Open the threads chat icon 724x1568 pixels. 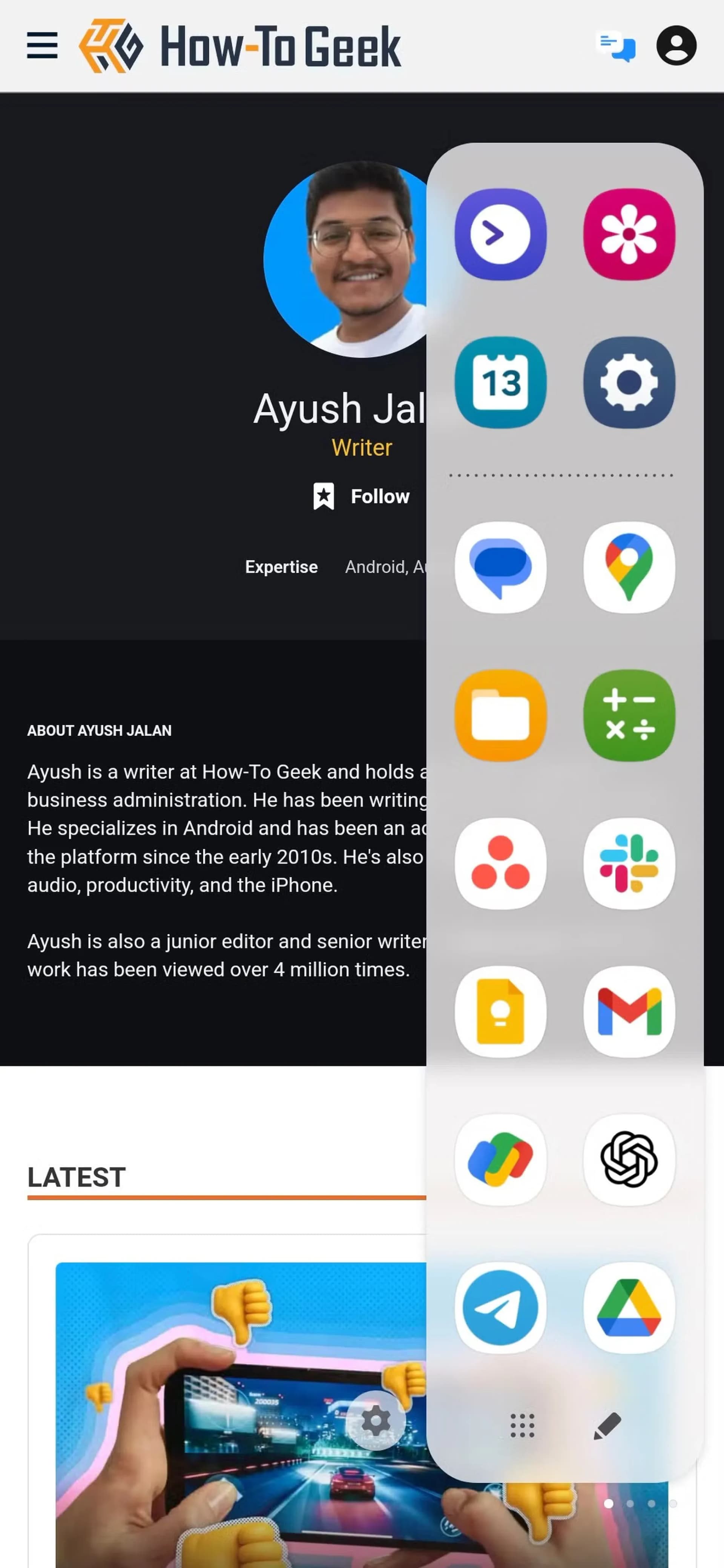point(616,46)
